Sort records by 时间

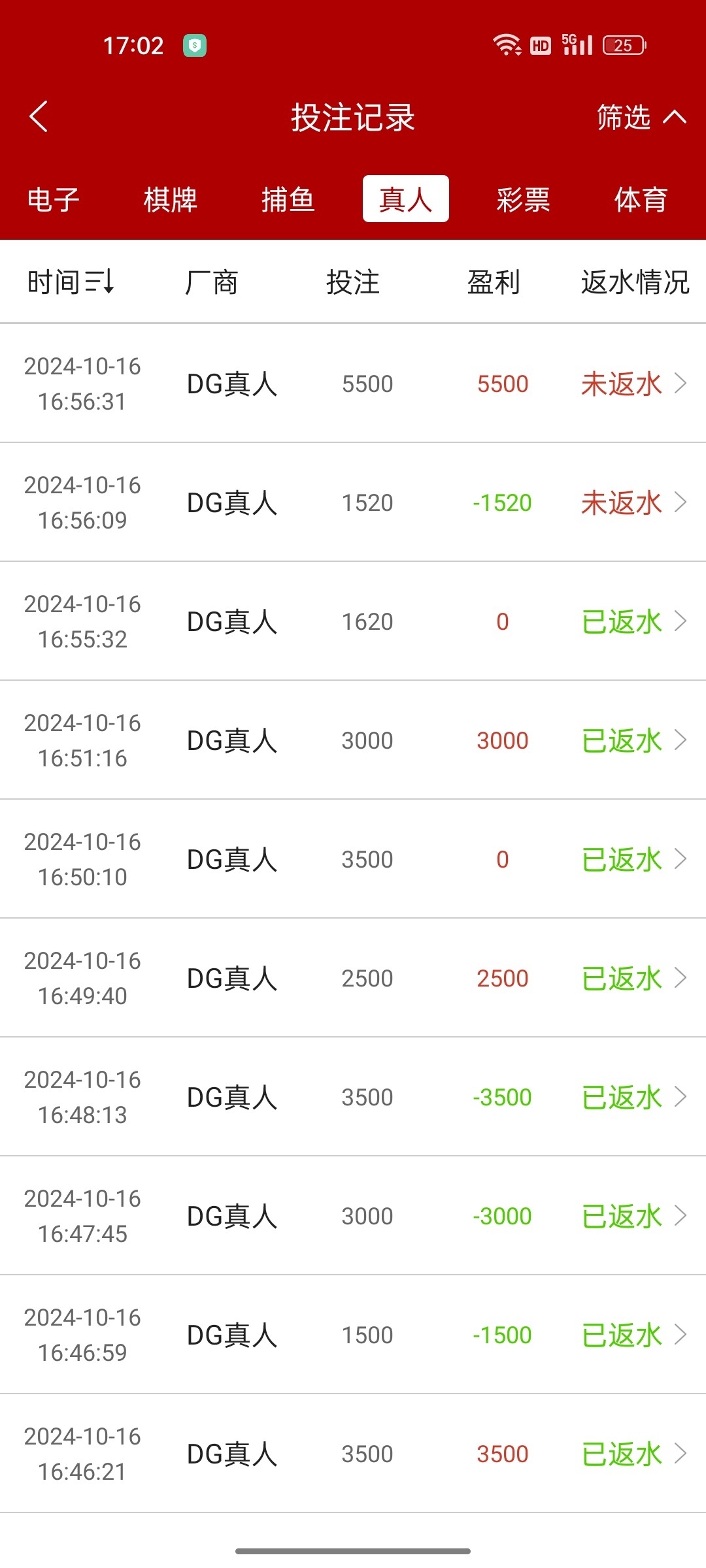pos(71,282)
